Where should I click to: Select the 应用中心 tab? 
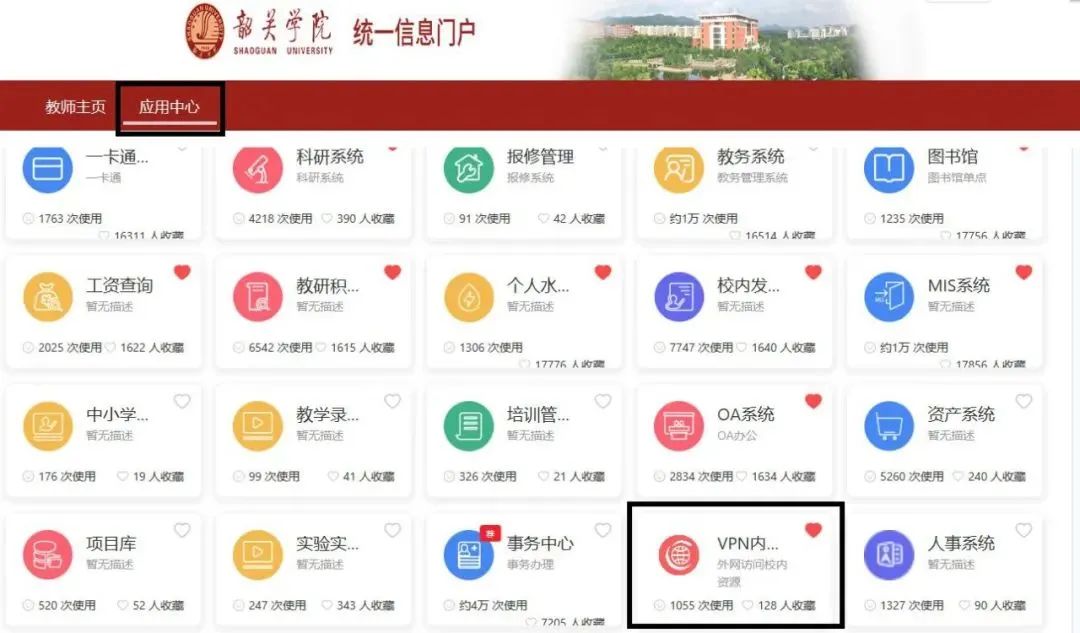(169, 107)
